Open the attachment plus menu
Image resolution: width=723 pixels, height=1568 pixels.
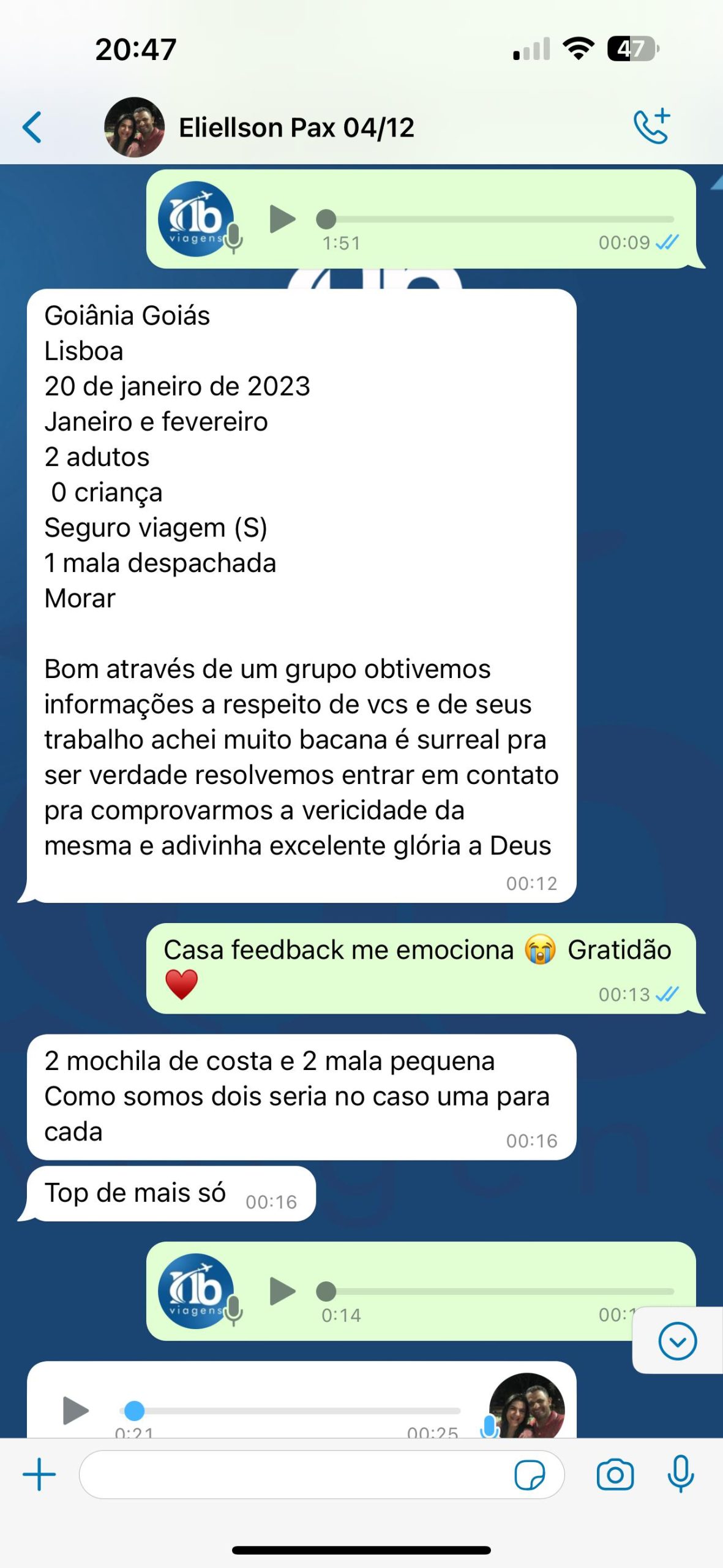[39, 1474]
